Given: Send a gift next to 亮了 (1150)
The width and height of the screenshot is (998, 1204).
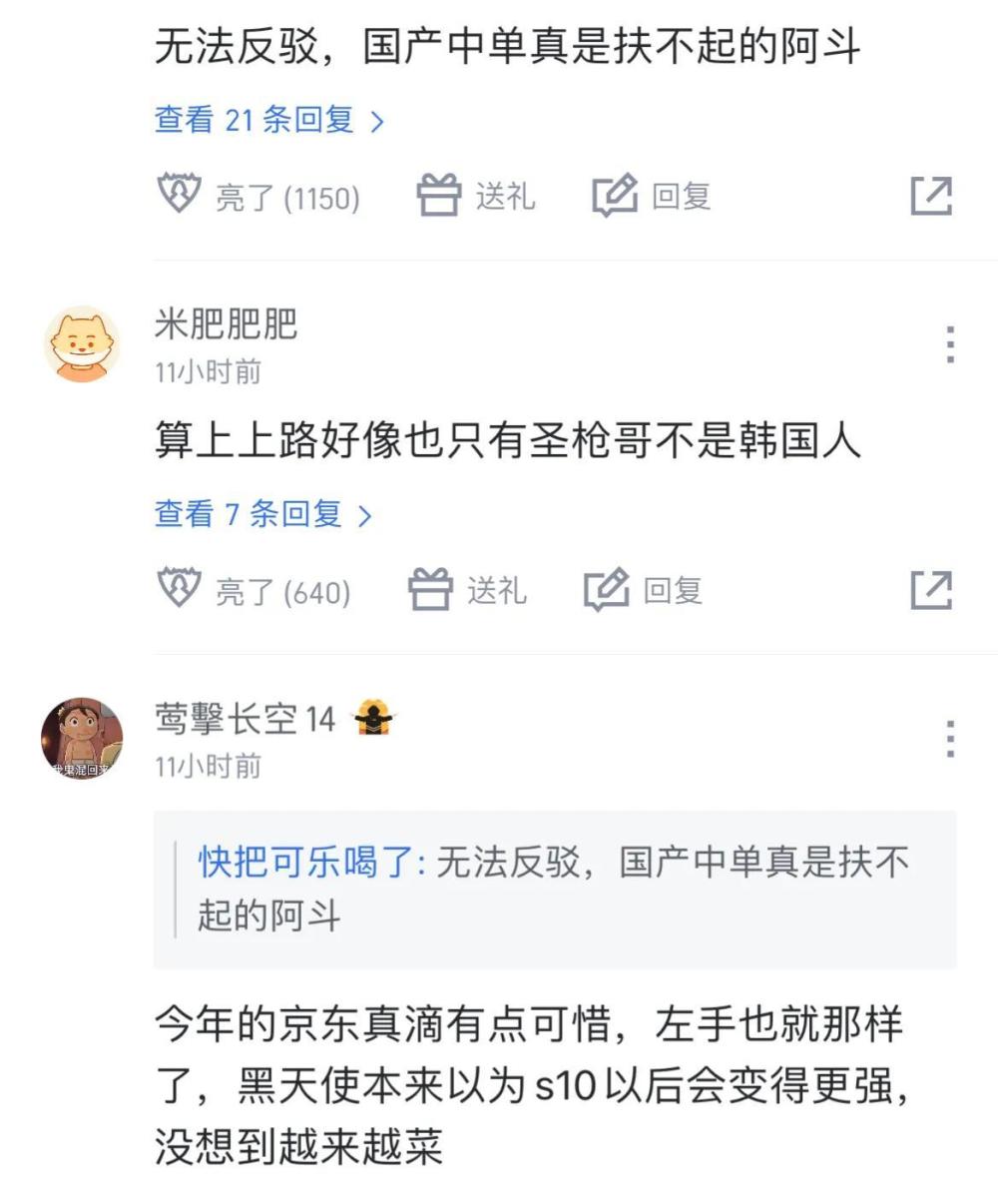Looking at the screenshot, I should coord(475,196).
